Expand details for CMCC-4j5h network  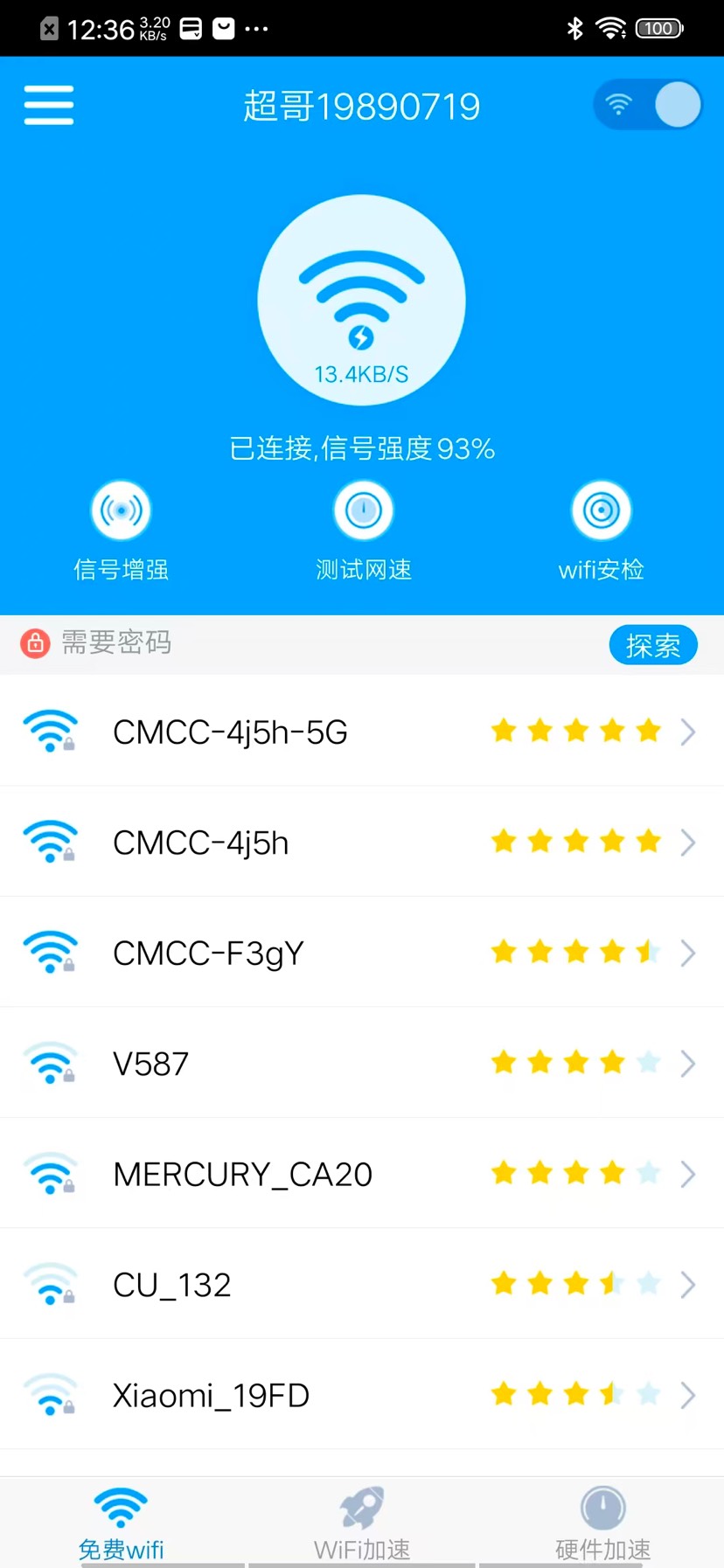tap(687, 842)
